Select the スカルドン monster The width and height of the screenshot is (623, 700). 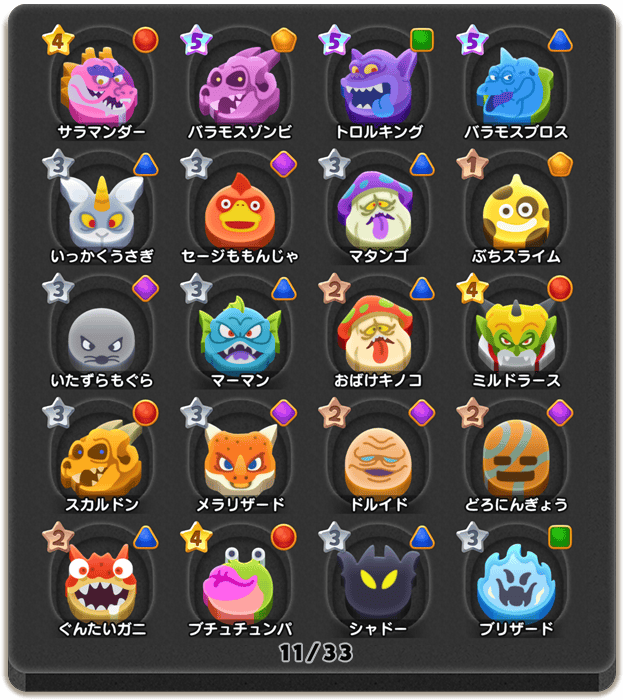point(99,457)
